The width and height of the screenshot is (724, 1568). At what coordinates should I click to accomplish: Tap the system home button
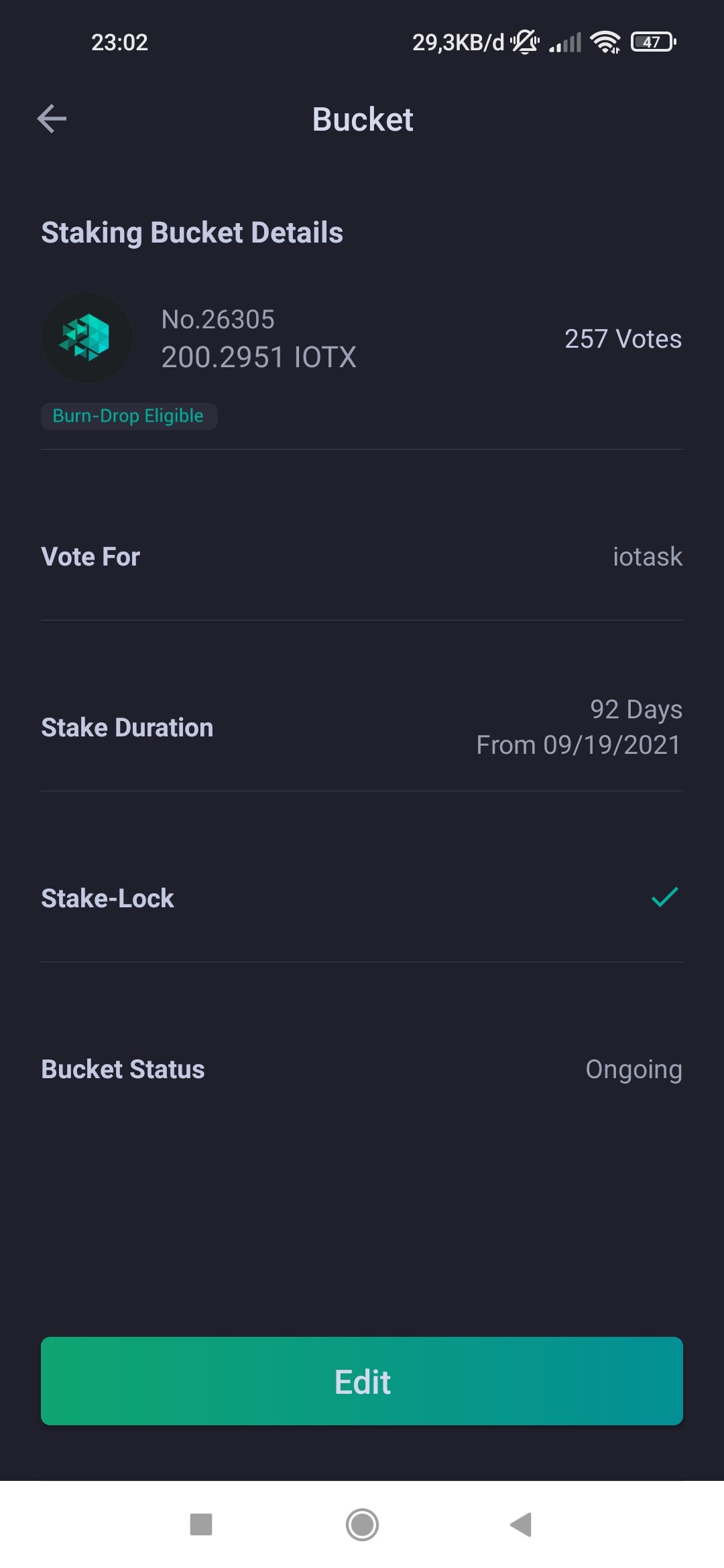[362, 1524]
